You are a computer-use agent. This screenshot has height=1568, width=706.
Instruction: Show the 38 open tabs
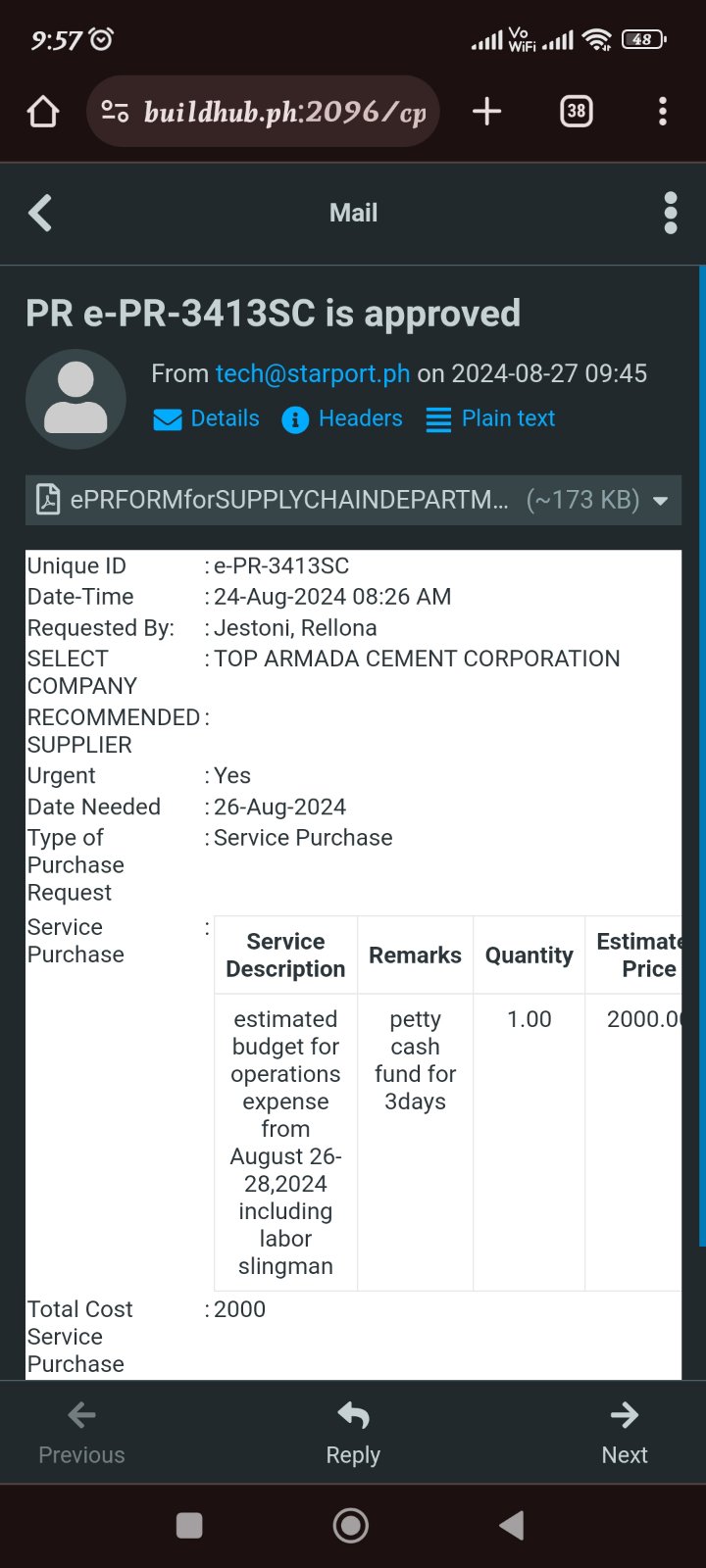coord(577,112)
